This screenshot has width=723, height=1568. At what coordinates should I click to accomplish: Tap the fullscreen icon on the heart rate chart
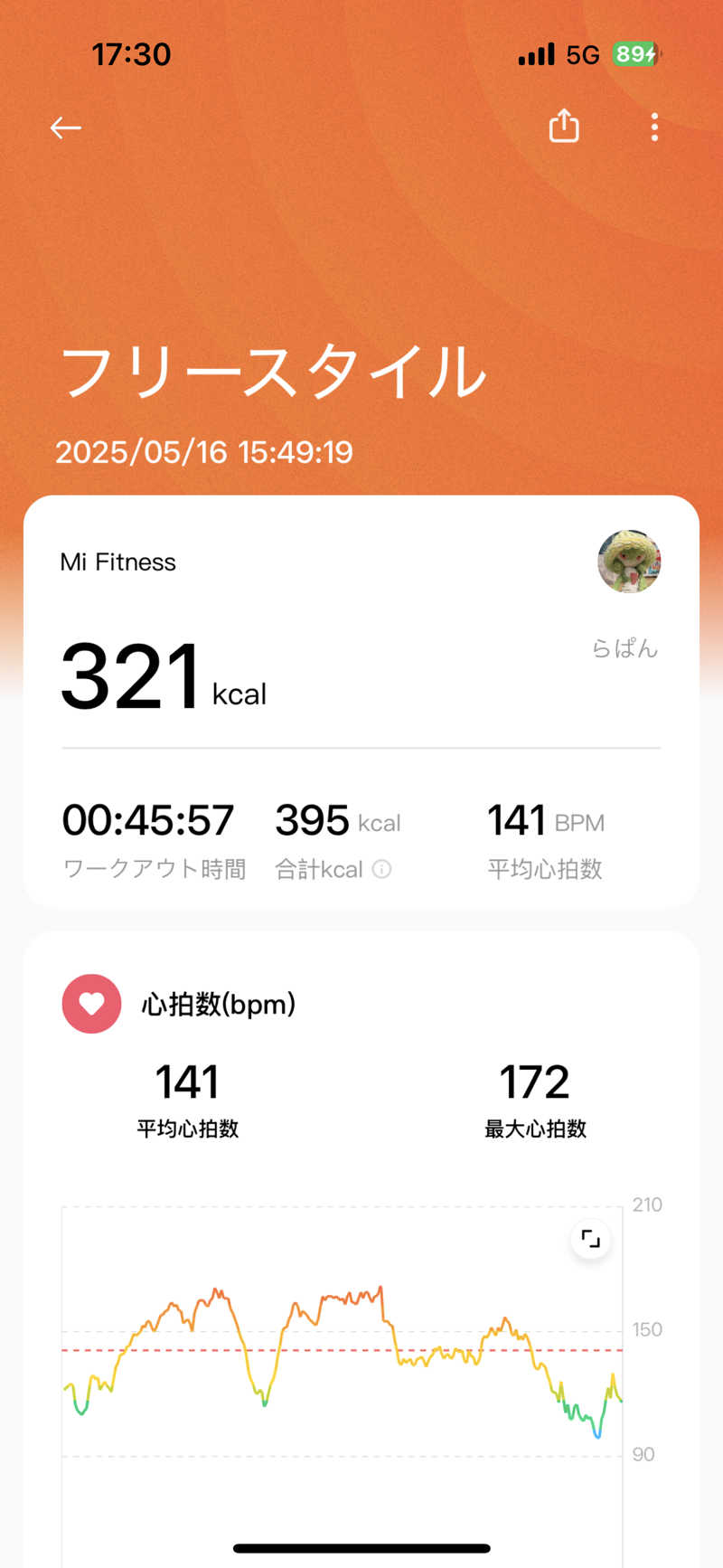(x=591, y=1239)
